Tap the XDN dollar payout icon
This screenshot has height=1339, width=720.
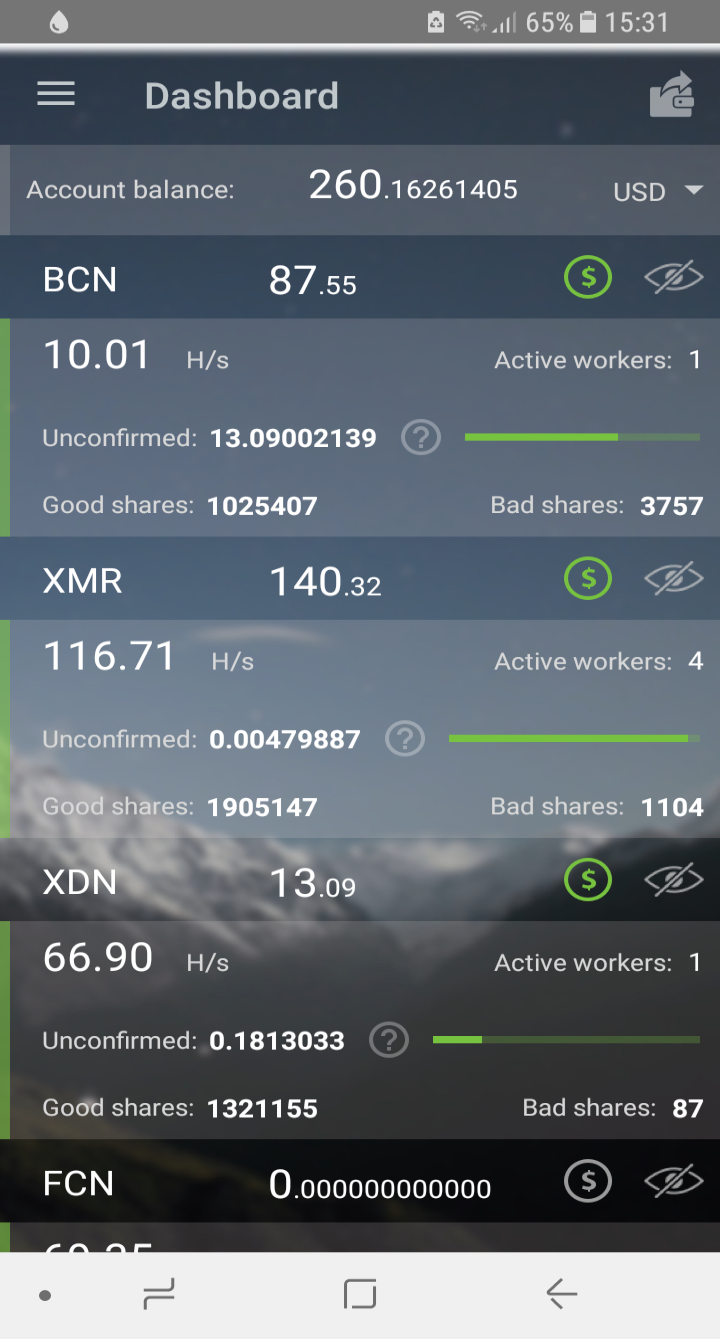pyautogui.click(x=588, y=880)
